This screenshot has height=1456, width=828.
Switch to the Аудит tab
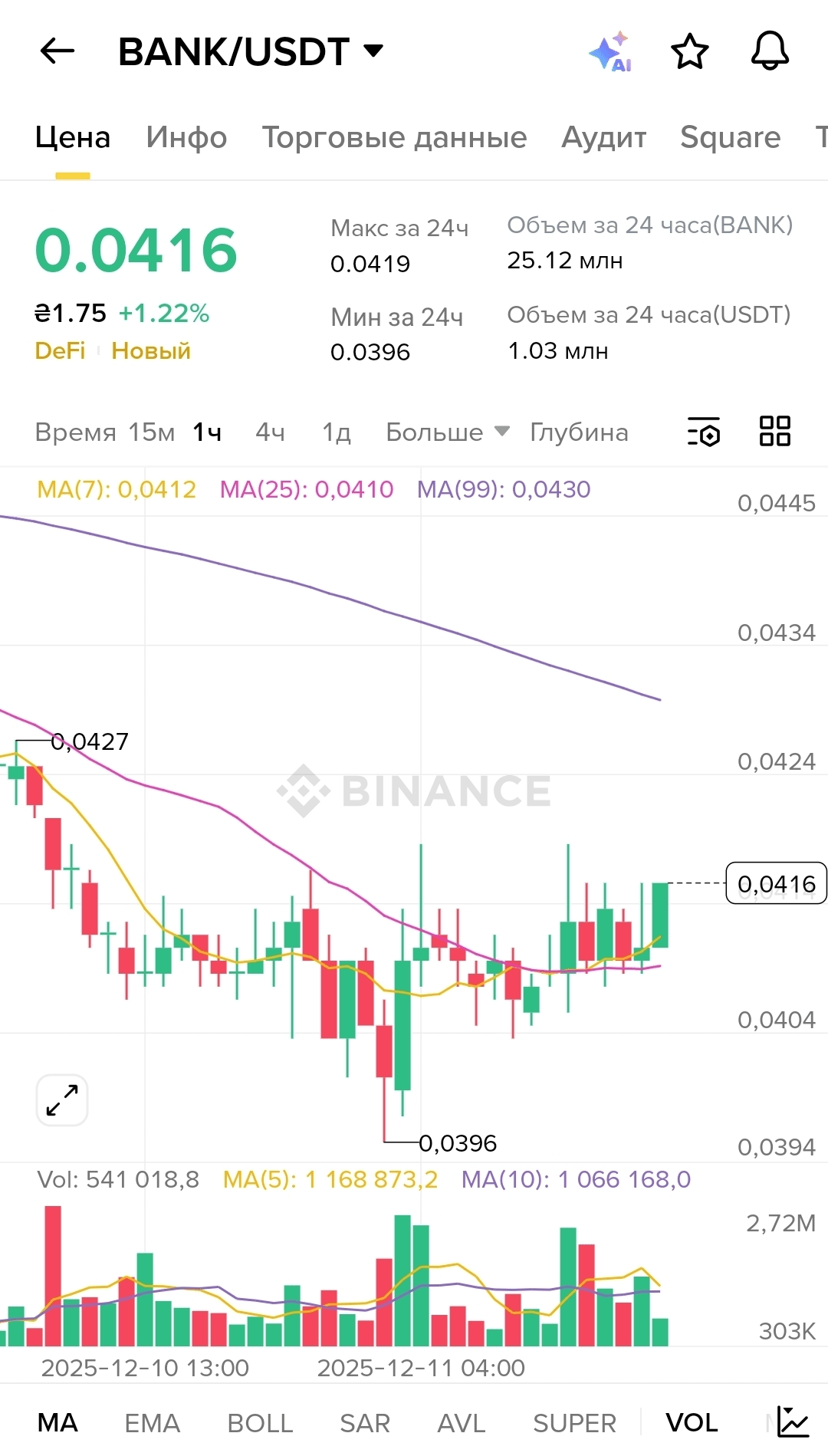[604, 137]
